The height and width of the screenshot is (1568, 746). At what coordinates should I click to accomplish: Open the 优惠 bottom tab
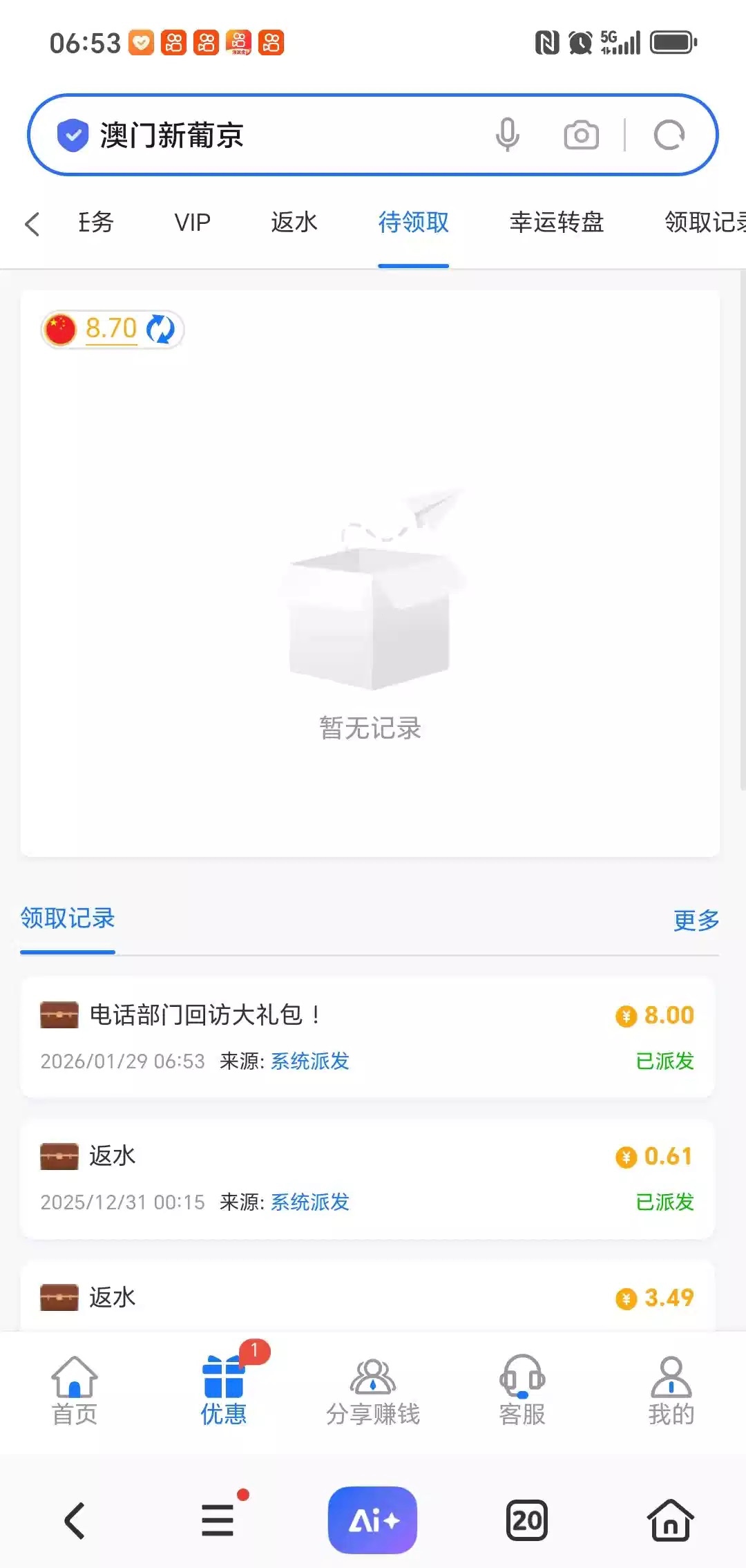tap(223, 1390)
